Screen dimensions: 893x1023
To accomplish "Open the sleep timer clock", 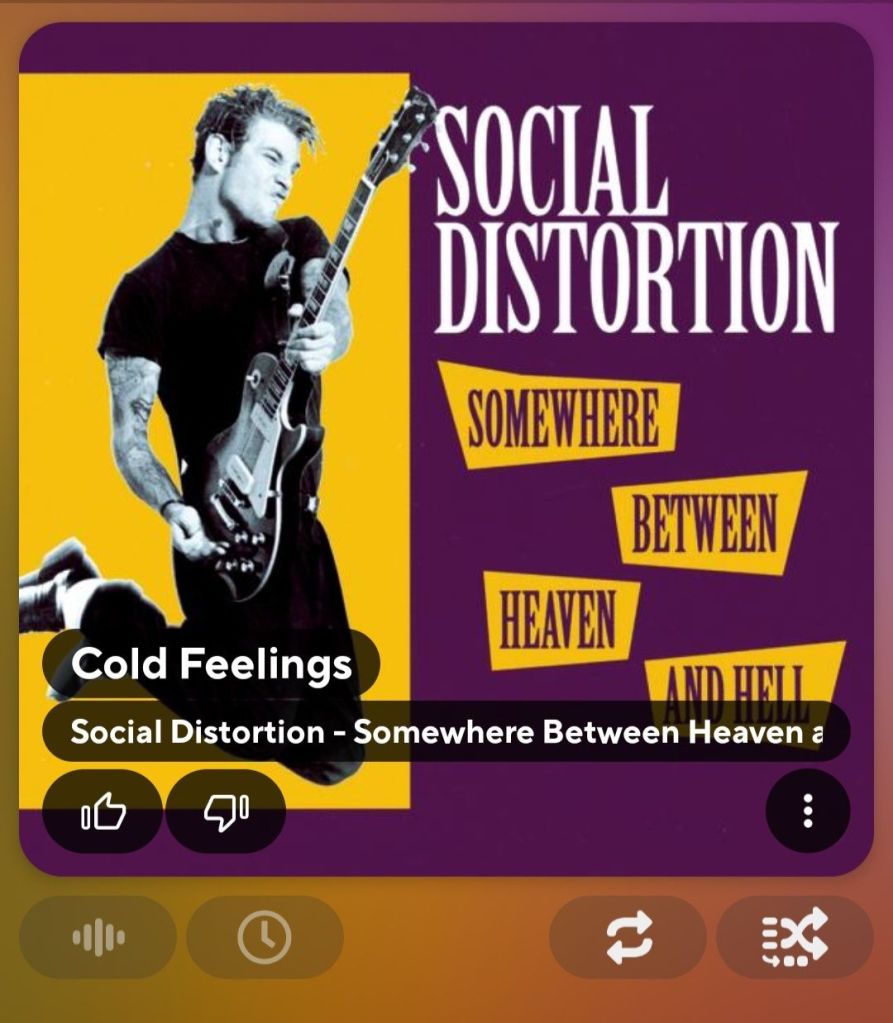I will [x=265, y=937].
